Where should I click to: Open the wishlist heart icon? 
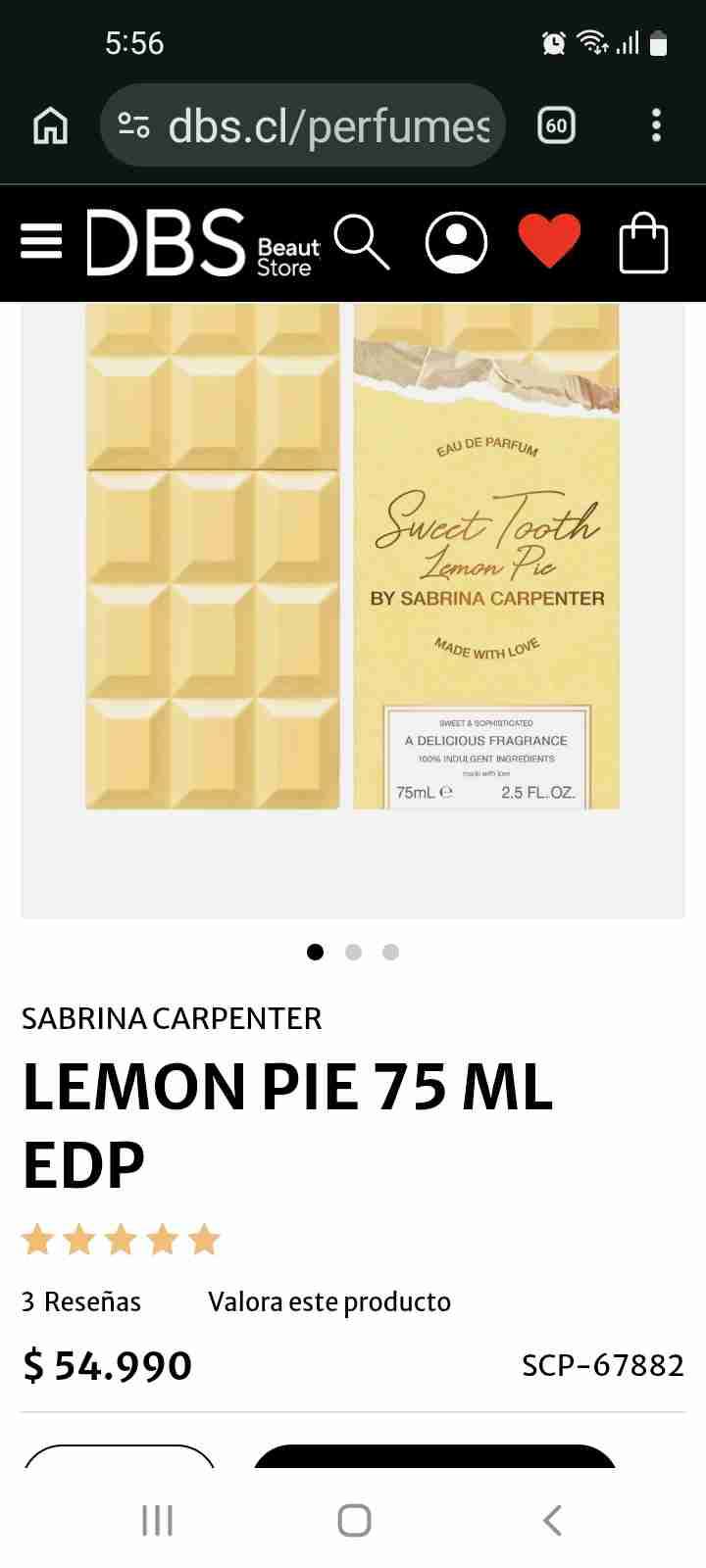coord(549,241)
